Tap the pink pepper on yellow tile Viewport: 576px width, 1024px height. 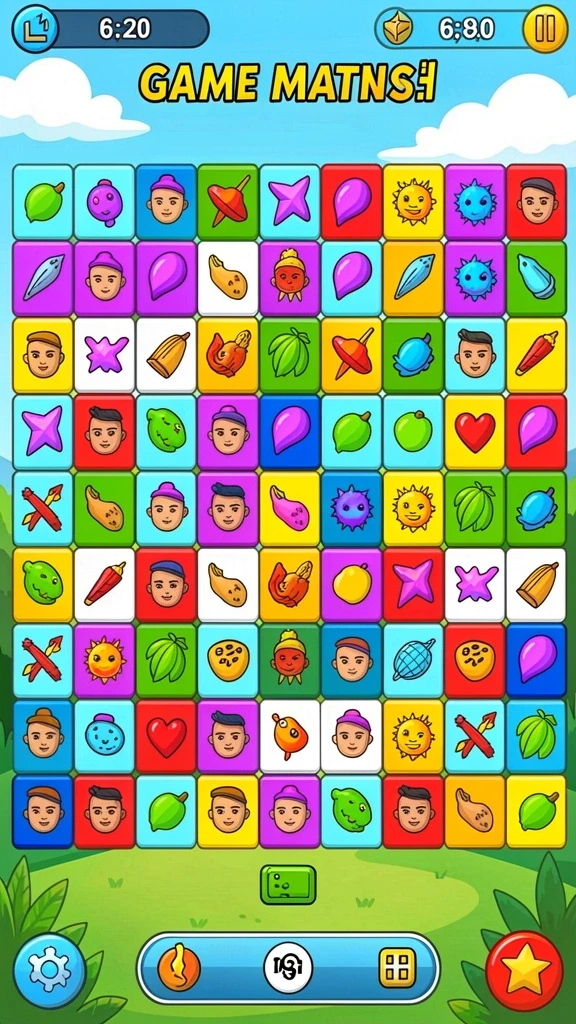[x=290, y=508]
